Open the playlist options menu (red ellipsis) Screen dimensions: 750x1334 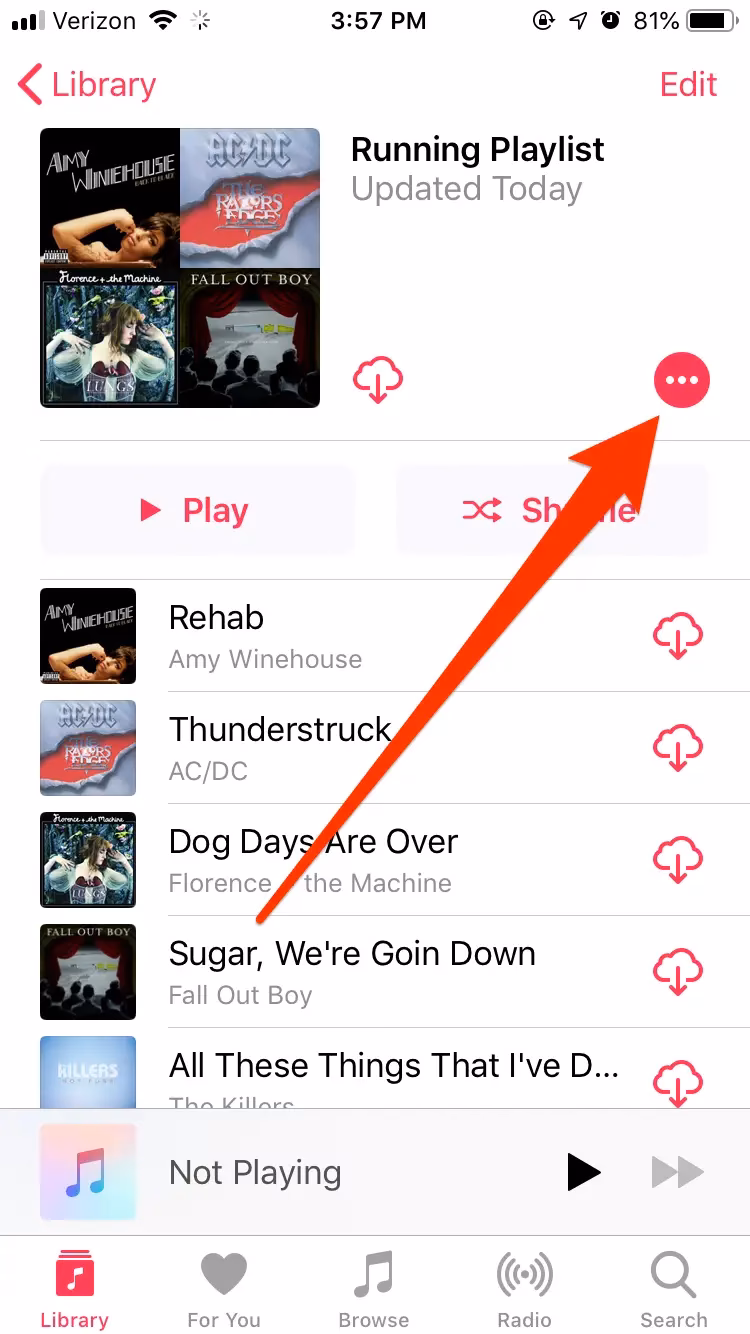click(681, 380)
